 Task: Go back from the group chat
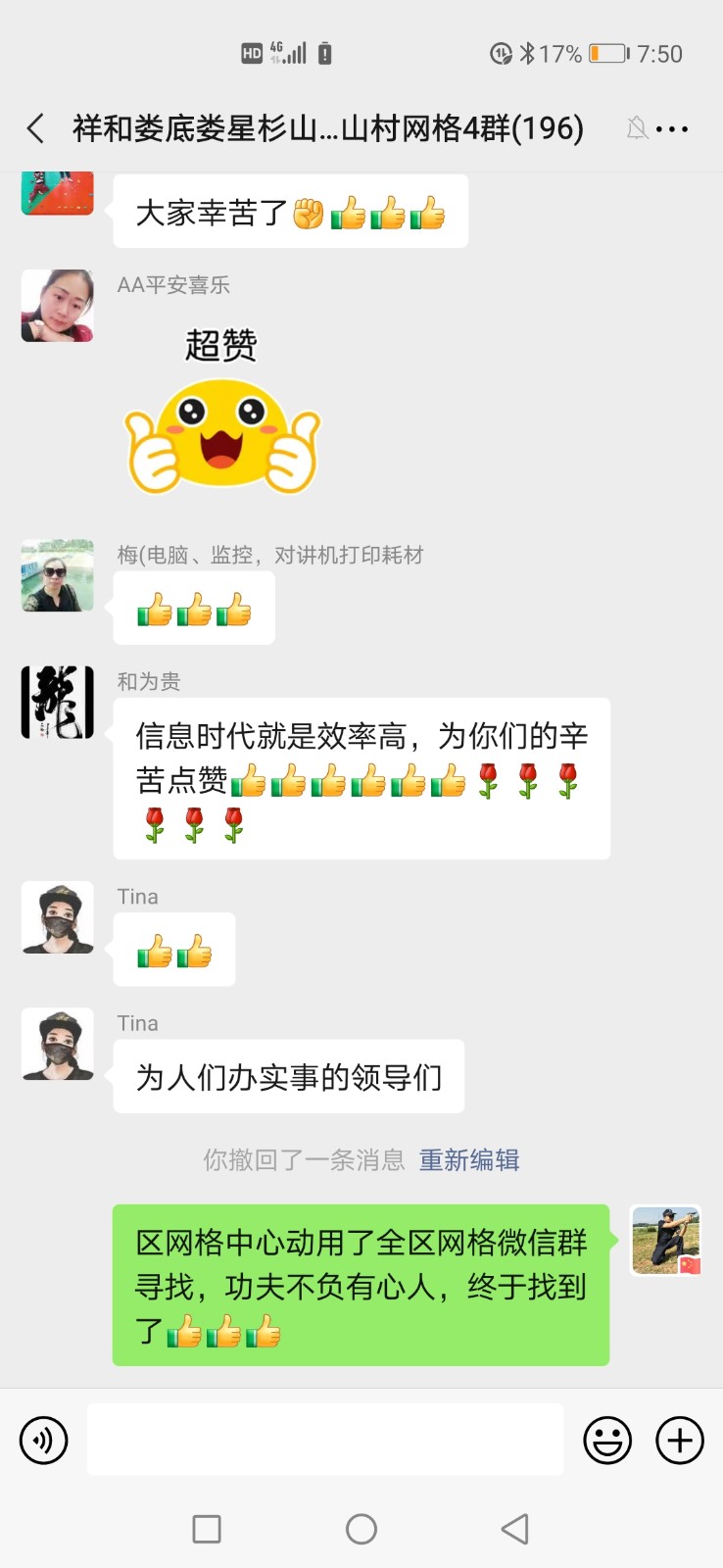[35, 128]
